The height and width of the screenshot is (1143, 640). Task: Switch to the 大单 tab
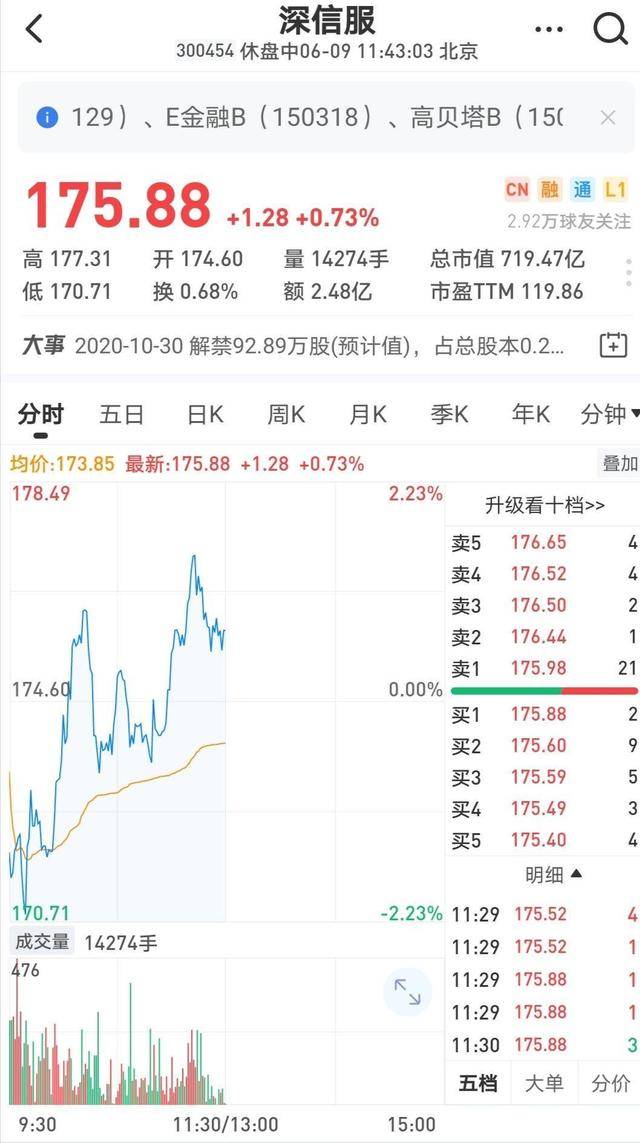pos(544,1083)
